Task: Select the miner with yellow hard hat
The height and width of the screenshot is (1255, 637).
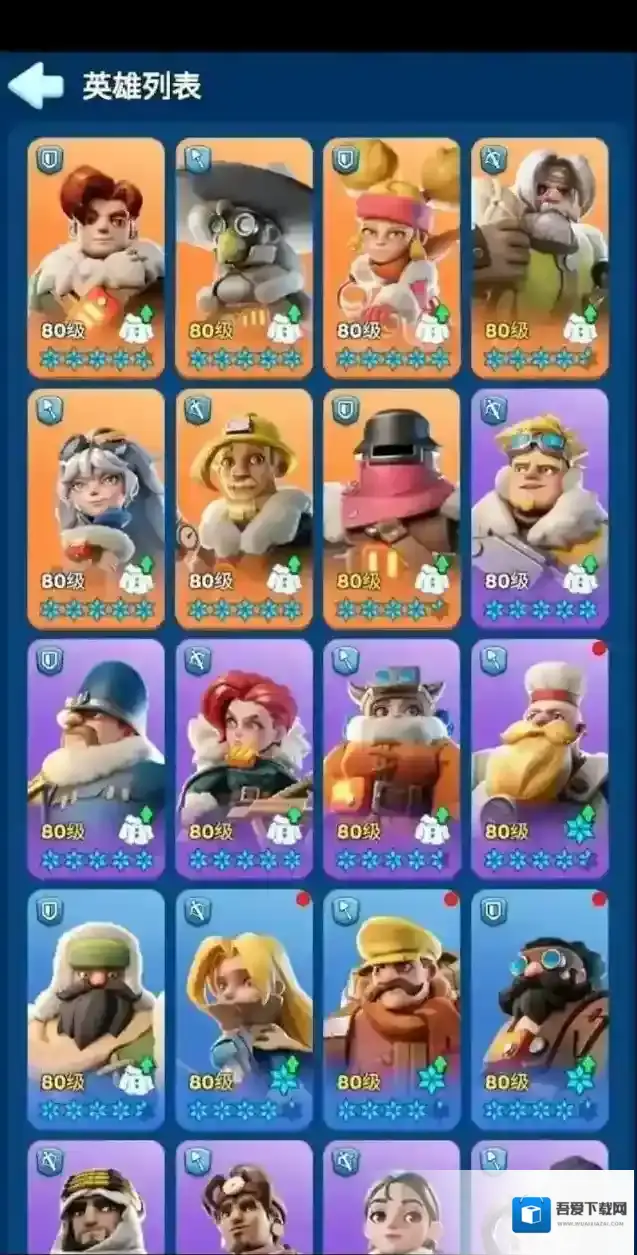Action: pyautogui.click(x=244, y=506)
